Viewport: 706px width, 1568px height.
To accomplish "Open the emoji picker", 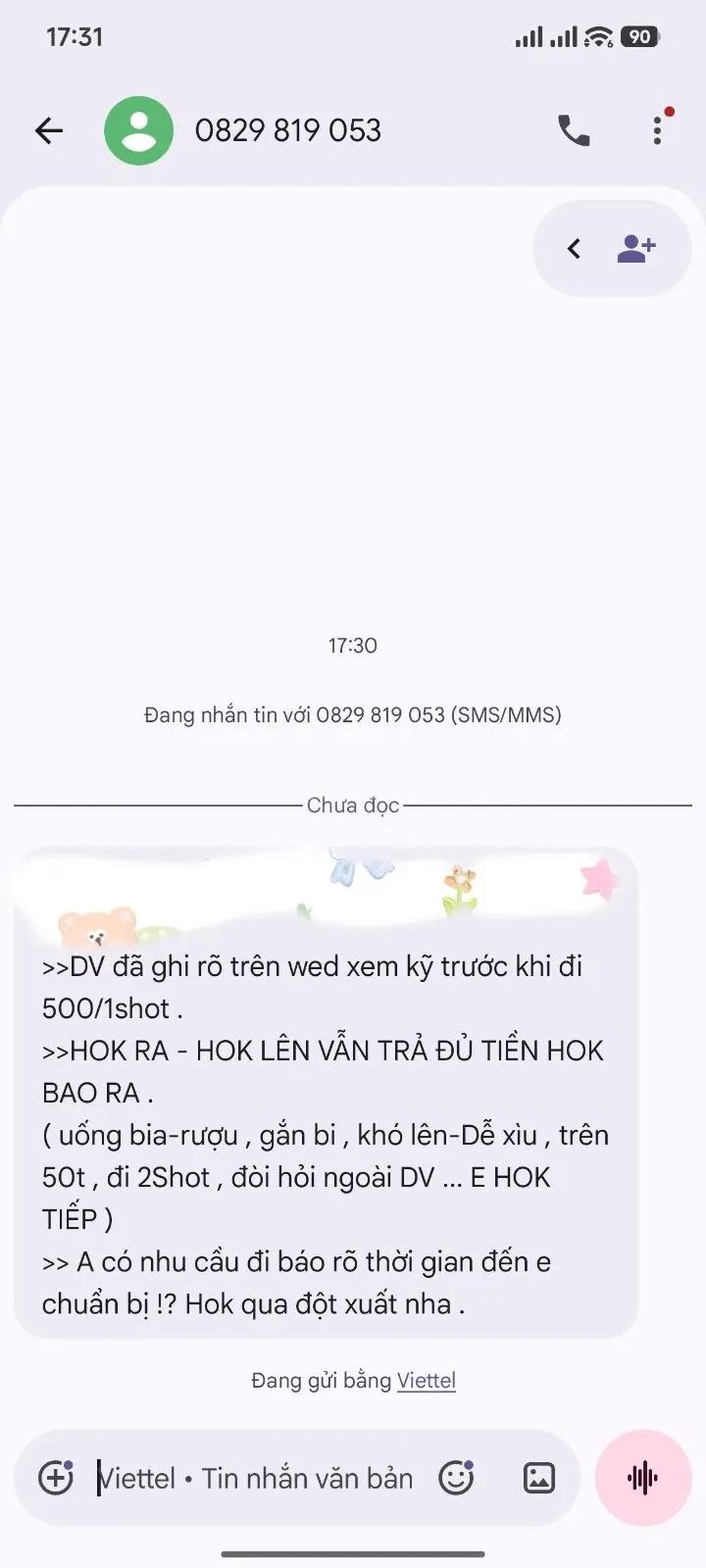I will 456,1477.
